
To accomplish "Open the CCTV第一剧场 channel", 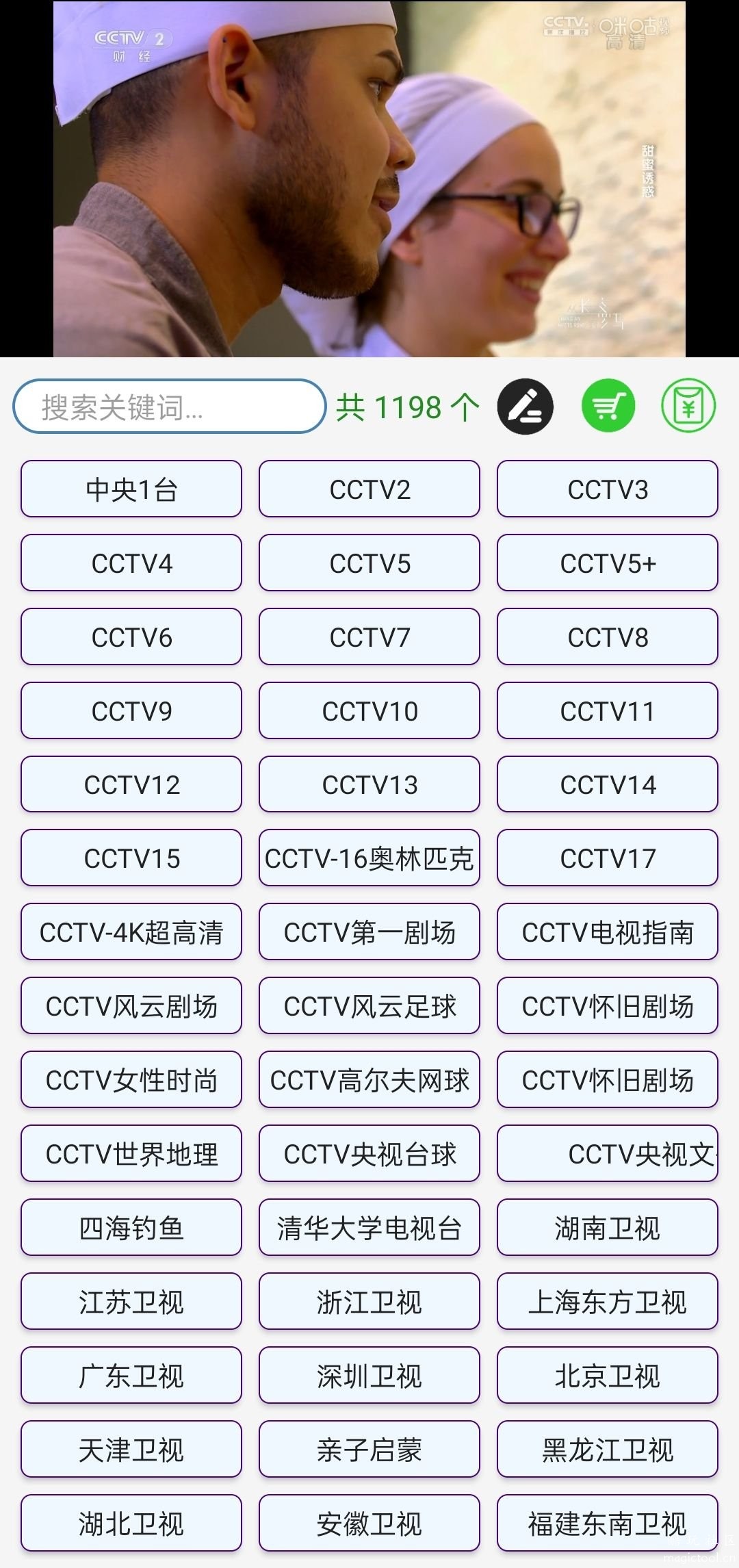I will pos(369,932).
